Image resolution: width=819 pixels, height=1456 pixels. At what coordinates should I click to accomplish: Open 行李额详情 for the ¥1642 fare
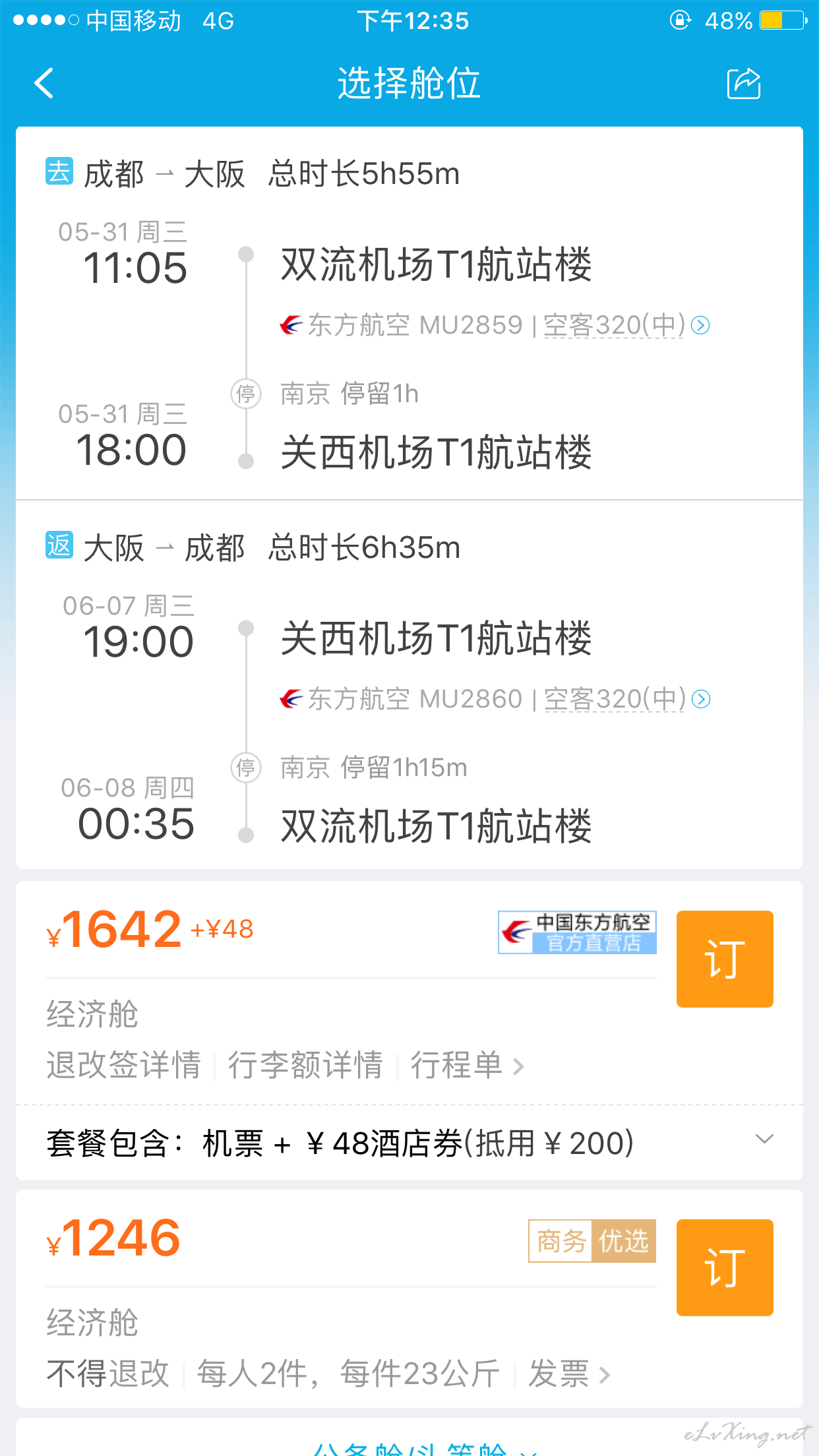[x=305, y=1065]
